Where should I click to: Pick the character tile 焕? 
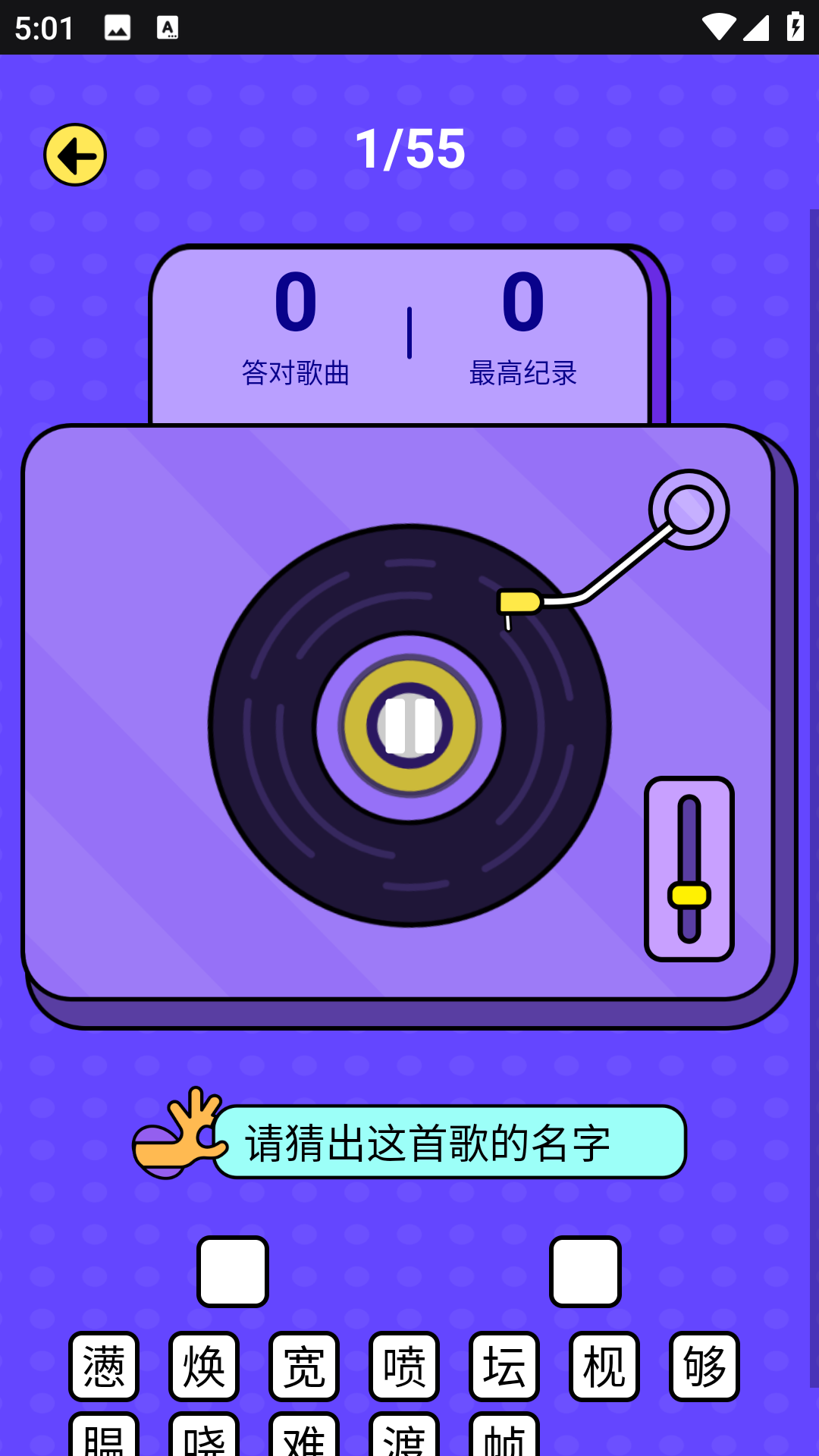click(x=204, y=1366)
